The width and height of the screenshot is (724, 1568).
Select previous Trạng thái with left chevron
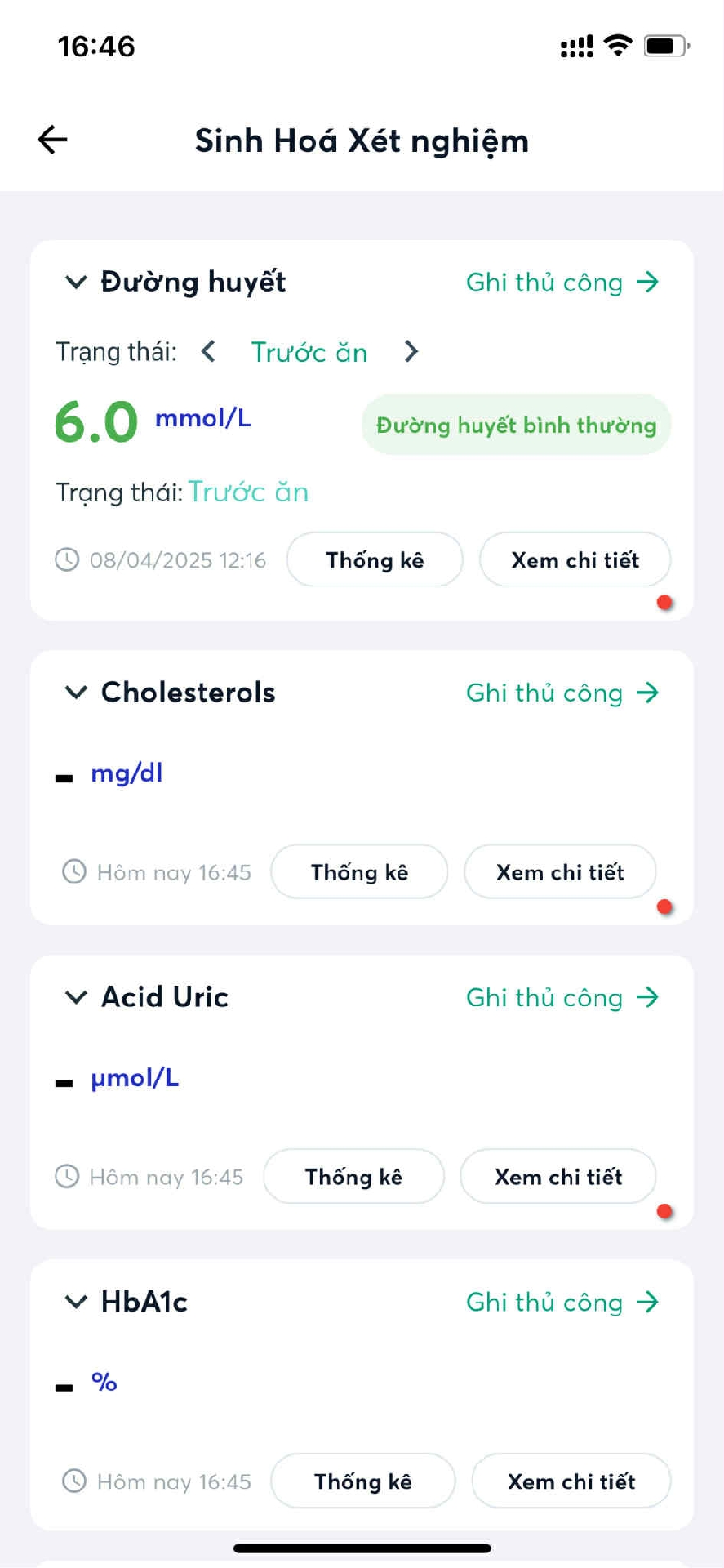(x=209, y=352)
